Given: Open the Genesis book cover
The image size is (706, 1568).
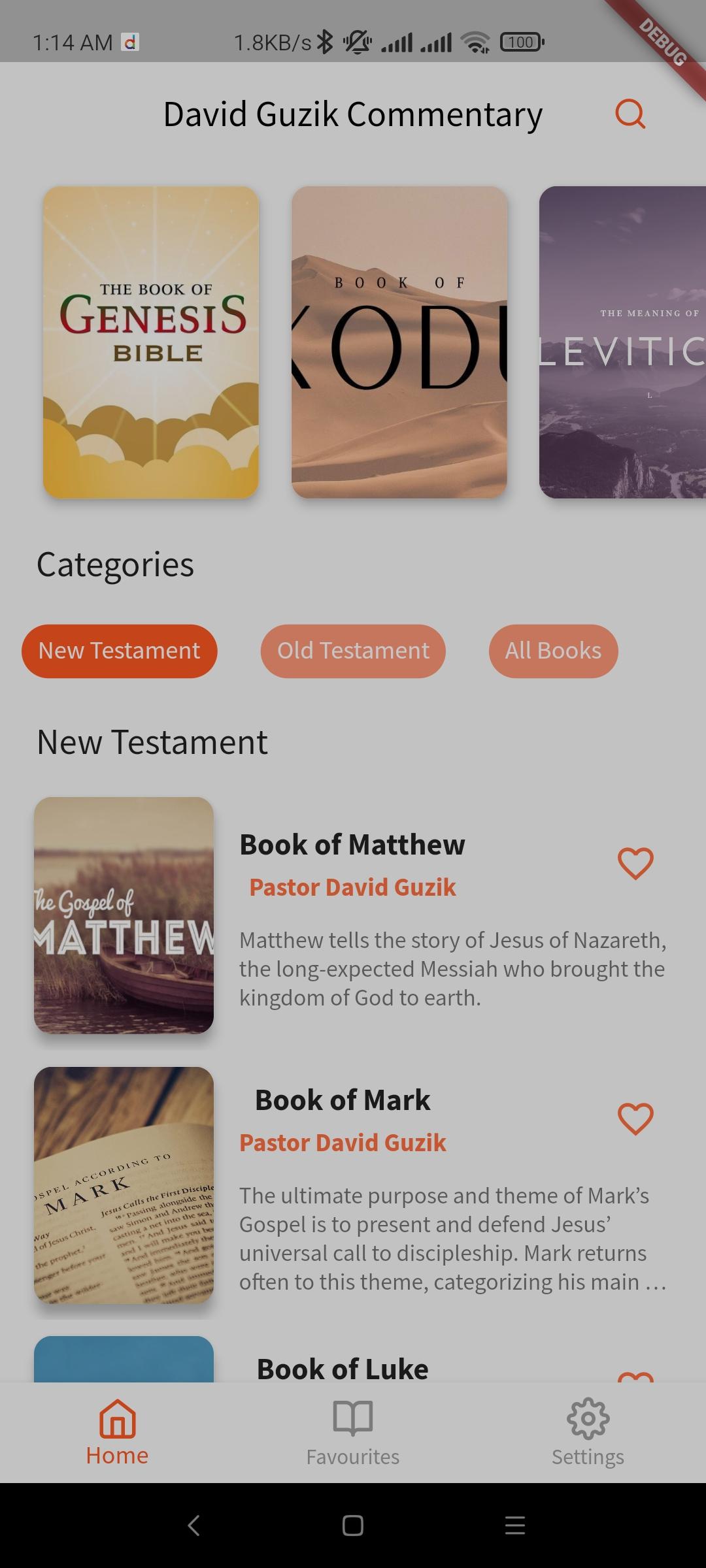Looking at the screenshot, I should (x=151, y=342).
